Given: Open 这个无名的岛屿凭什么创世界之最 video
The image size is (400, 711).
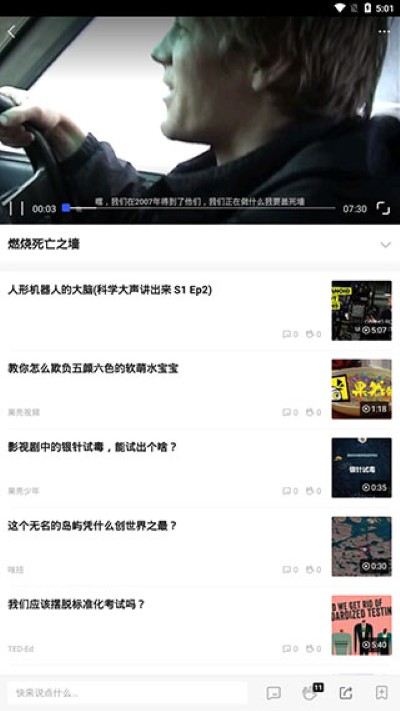Looking at the screenshot, I should click(x=200, y=546).
